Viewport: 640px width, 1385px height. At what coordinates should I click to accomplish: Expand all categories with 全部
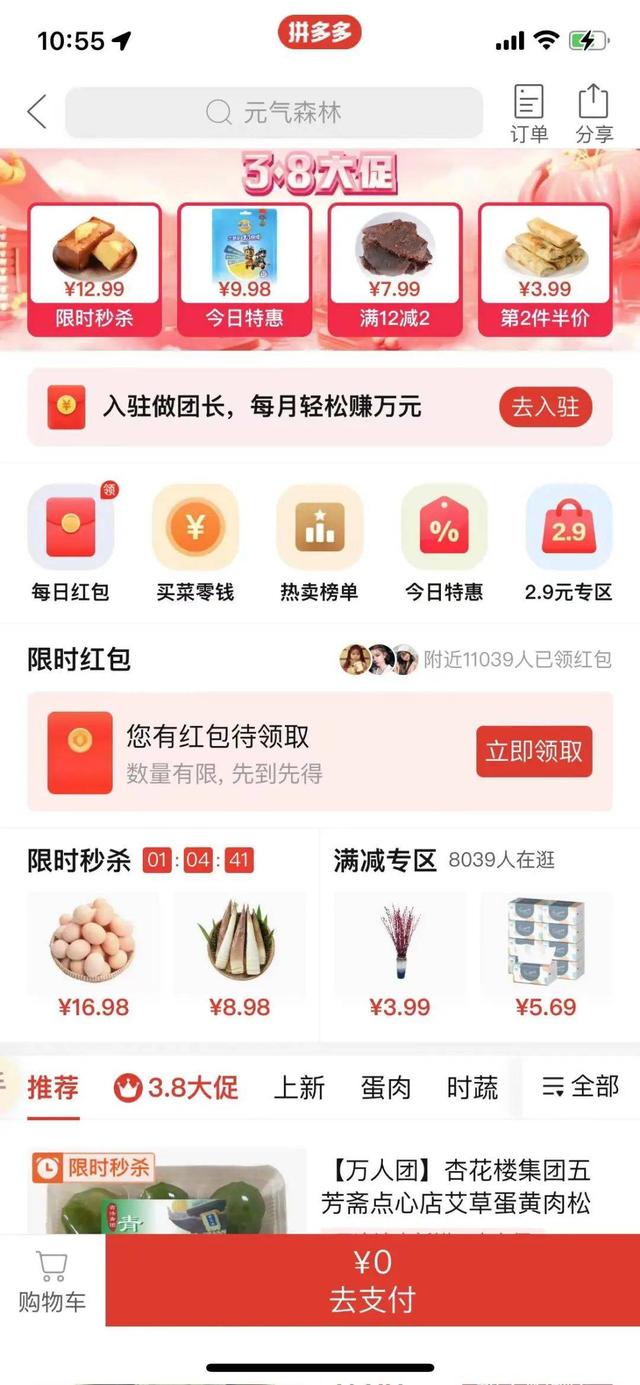(x=580, y=1087)
